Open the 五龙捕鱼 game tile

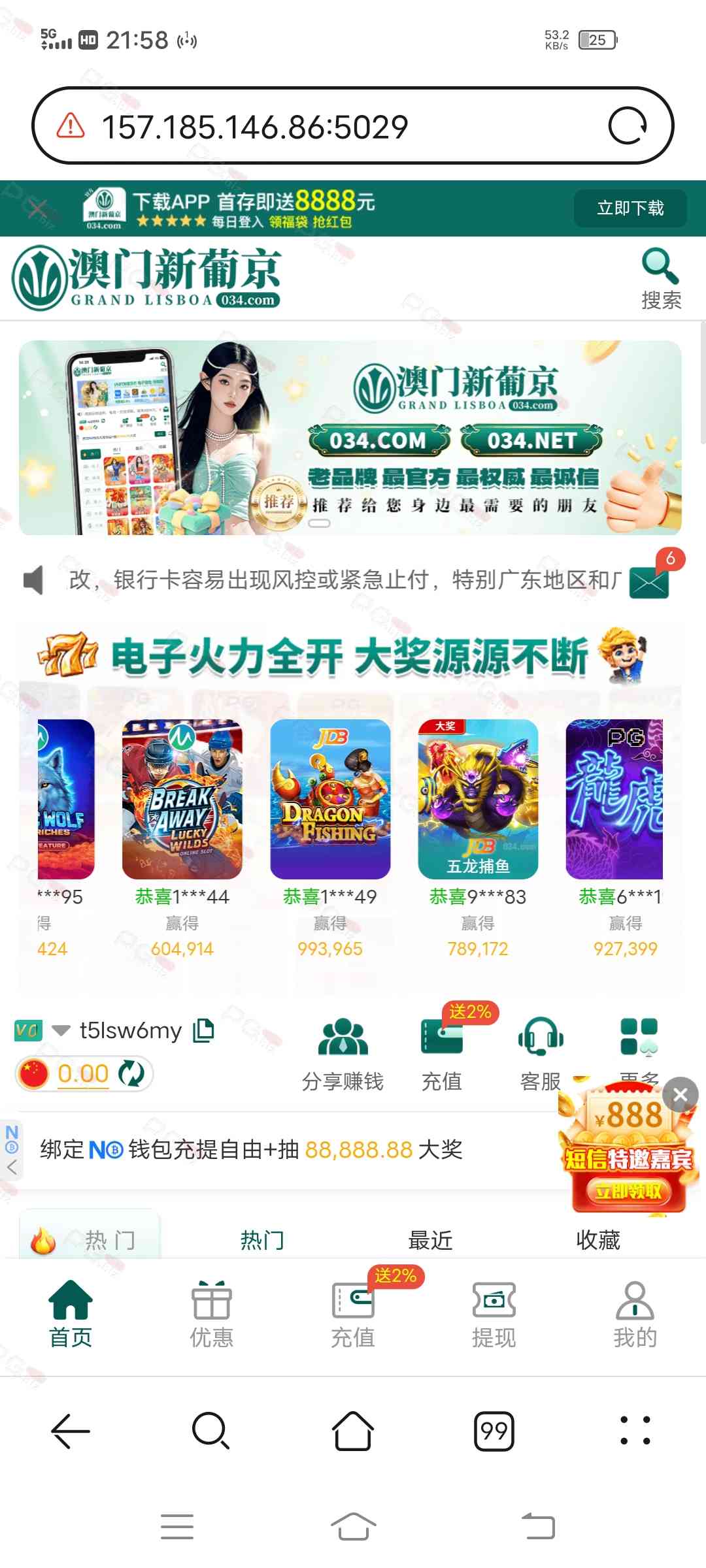tap(478, 799)
